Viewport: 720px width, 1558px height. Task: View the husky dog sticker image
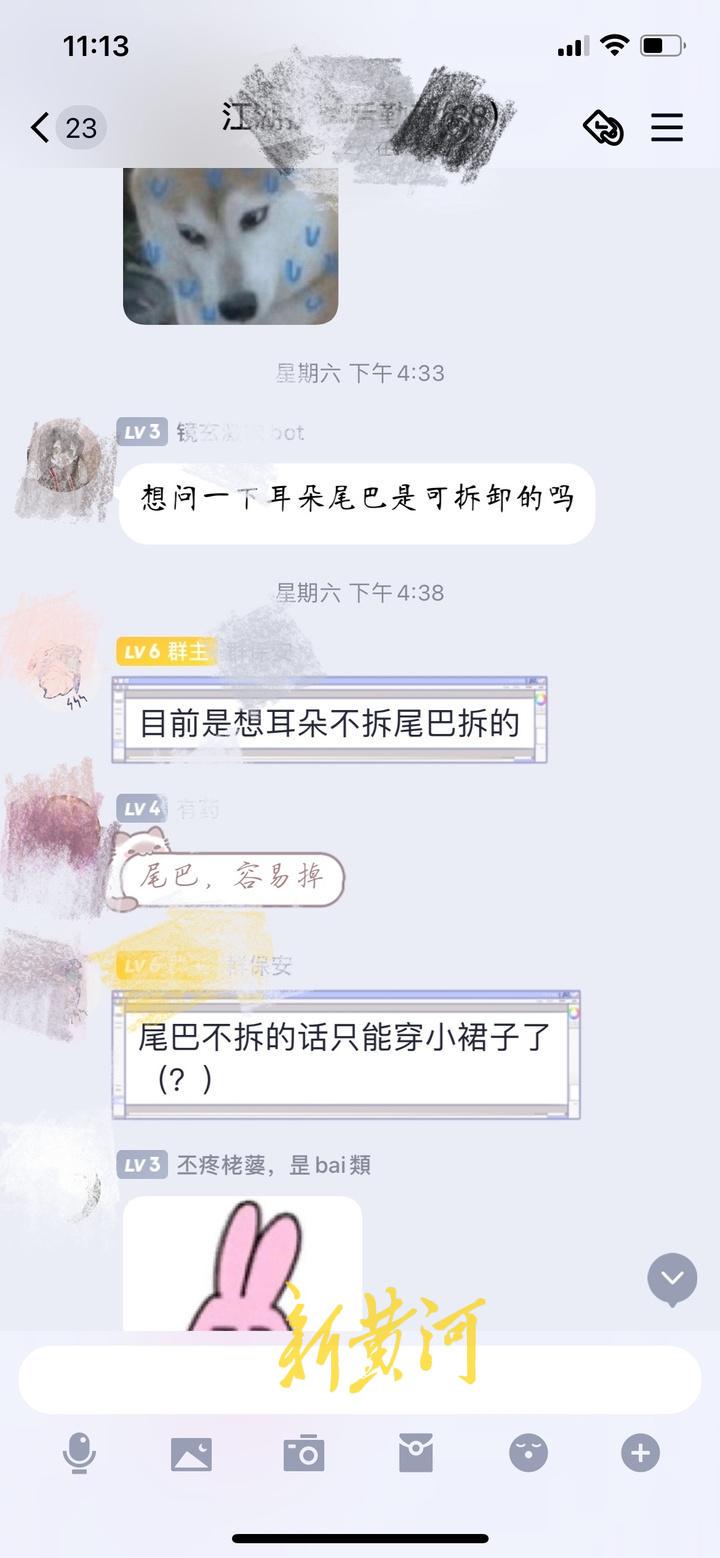pos(230,246)
